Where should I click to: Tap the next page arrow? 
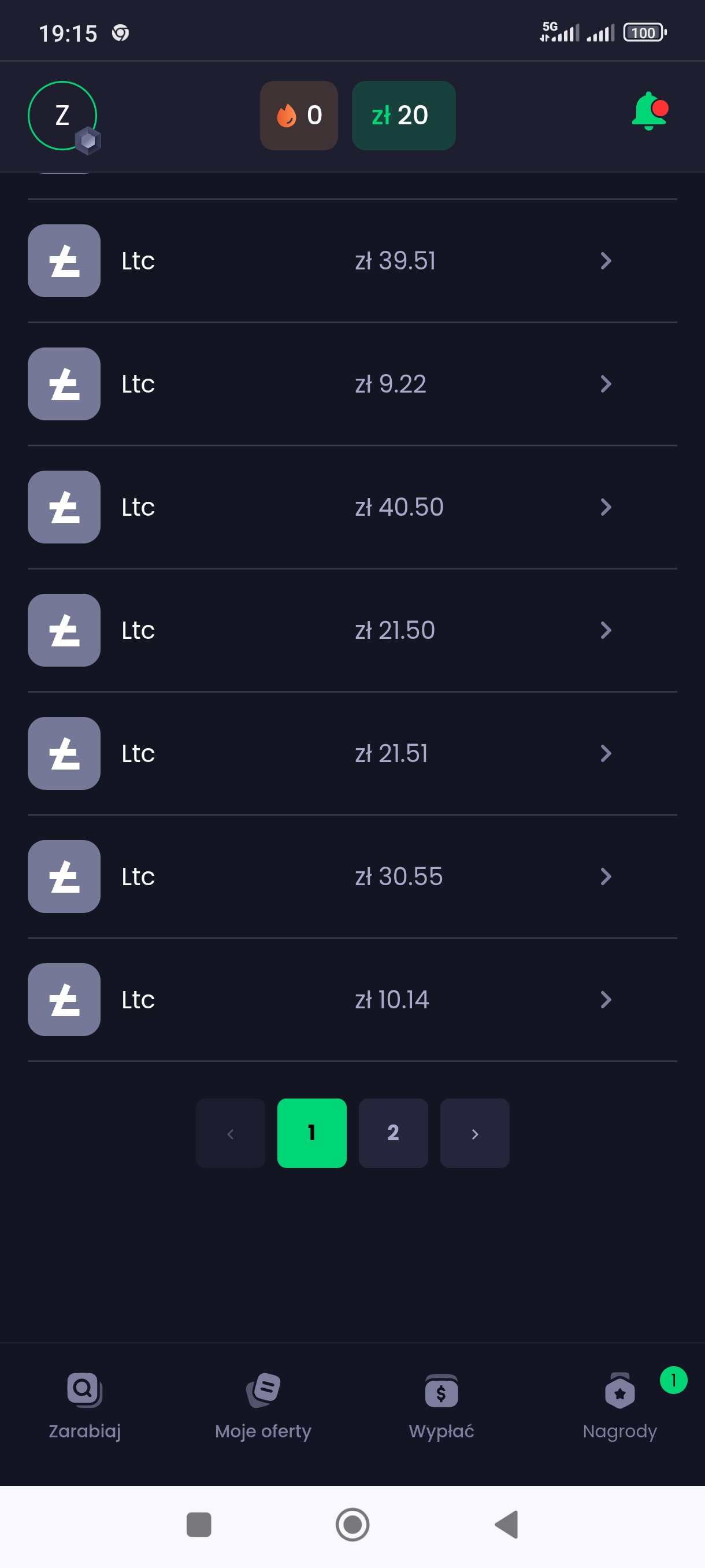coord(474,1133)
